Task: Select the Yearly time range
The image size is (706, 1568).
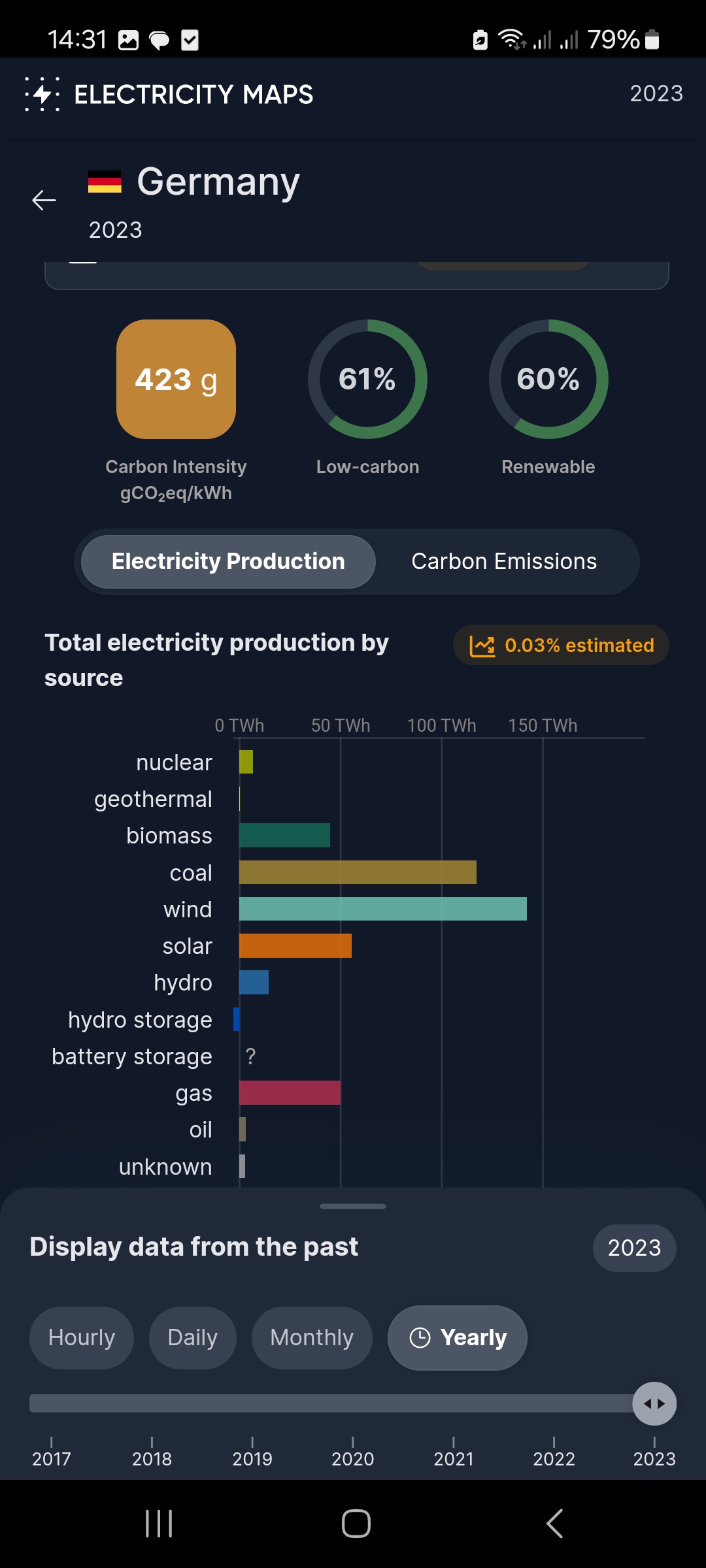Action: [458, 1337]
